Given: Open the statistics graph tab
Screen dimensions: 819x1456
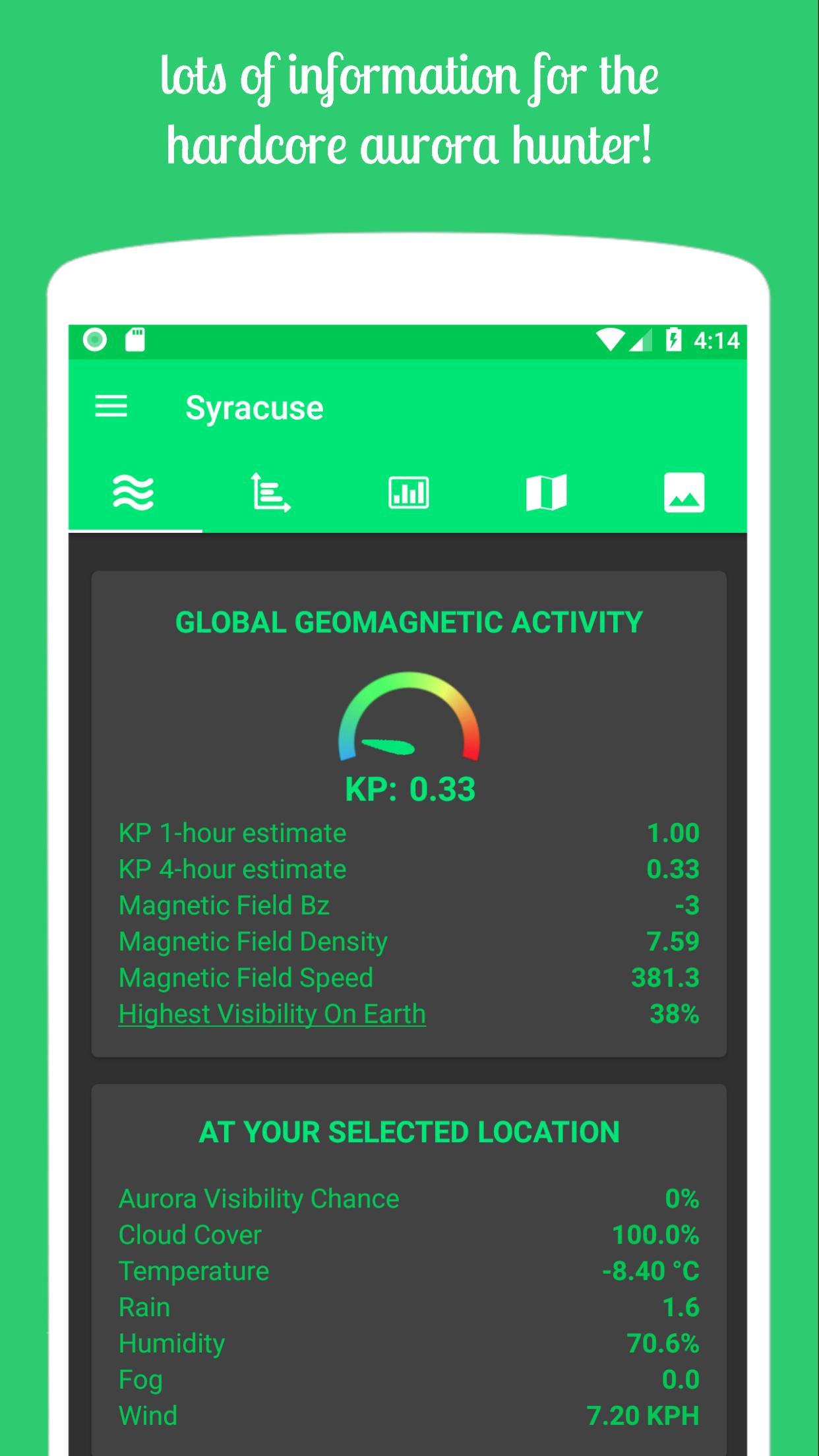Looking at the screenshot, I should click(x=409, y=492).
